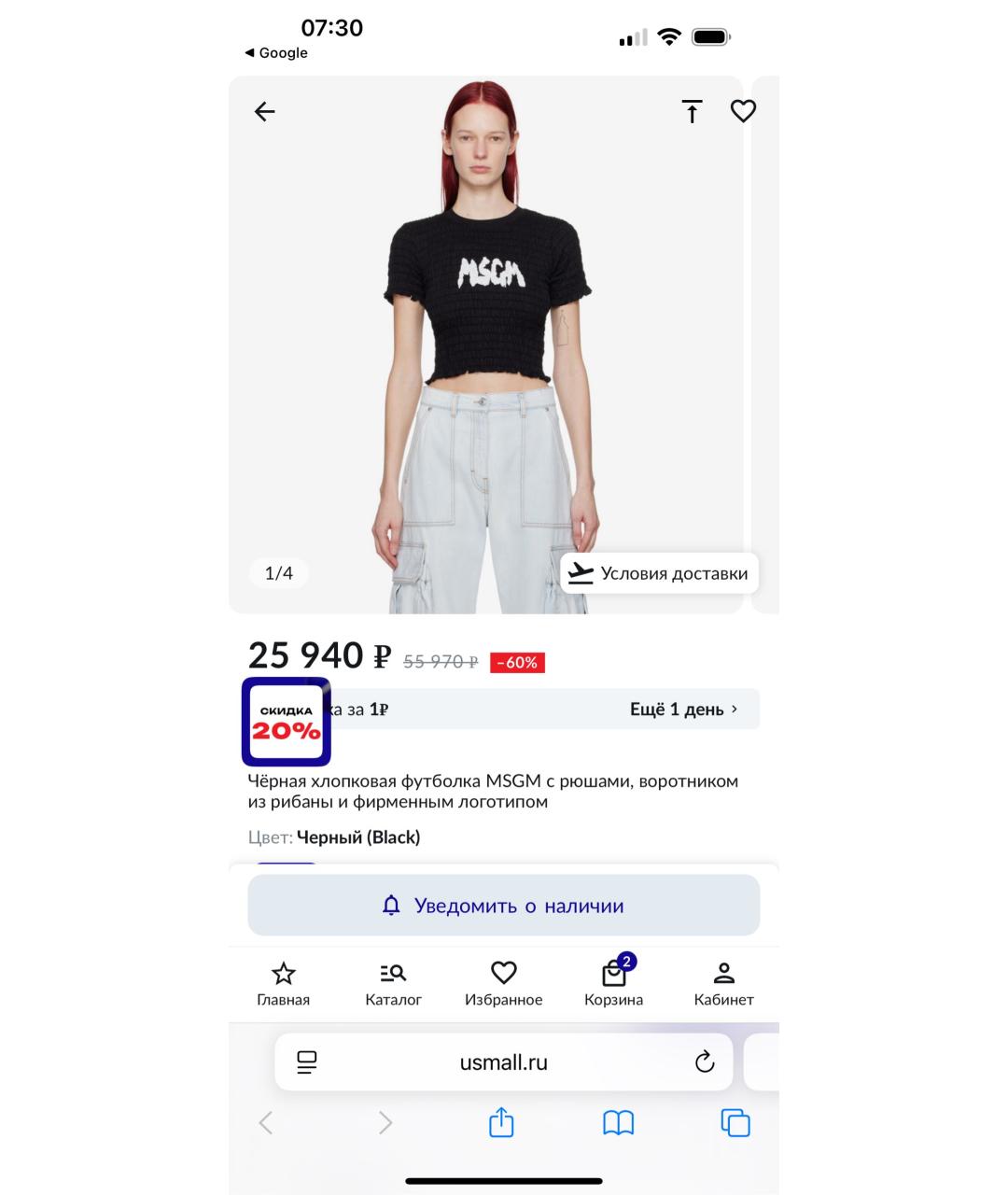Click the heart icon to favorite the item

743,110
